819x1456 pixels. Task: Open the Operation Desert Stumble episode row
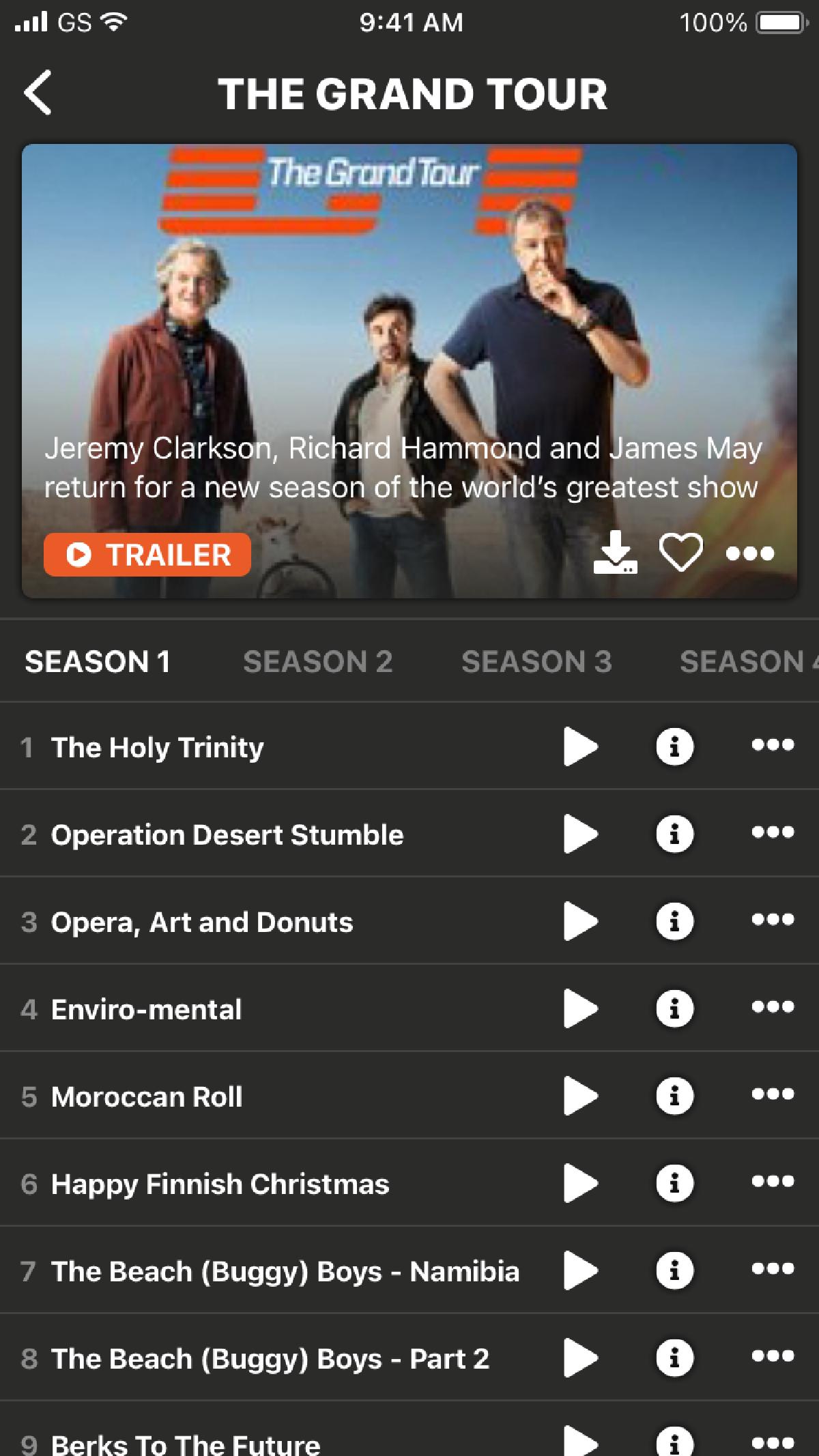227,835
